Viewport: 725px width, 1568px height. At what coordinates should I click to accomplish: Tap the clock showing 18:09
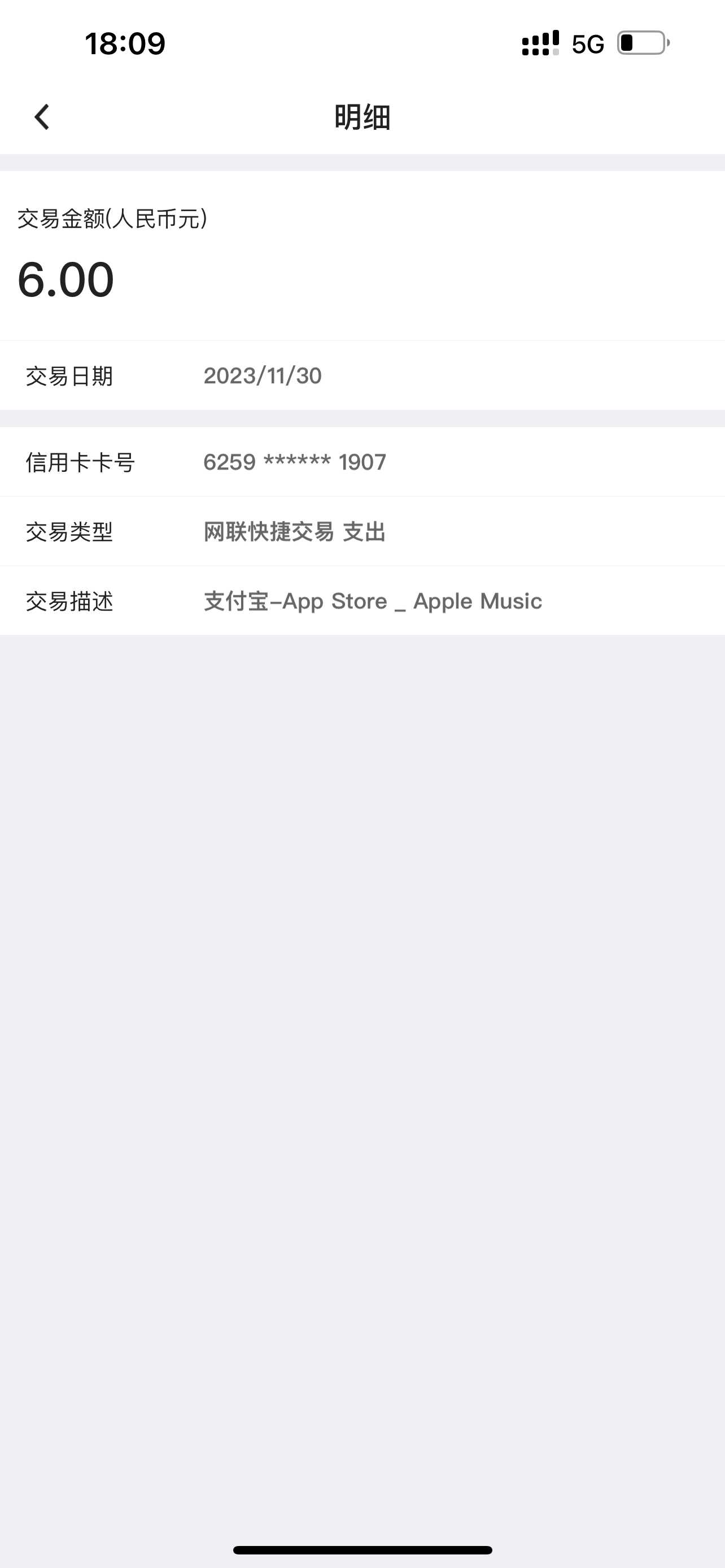tap(124, 43)
